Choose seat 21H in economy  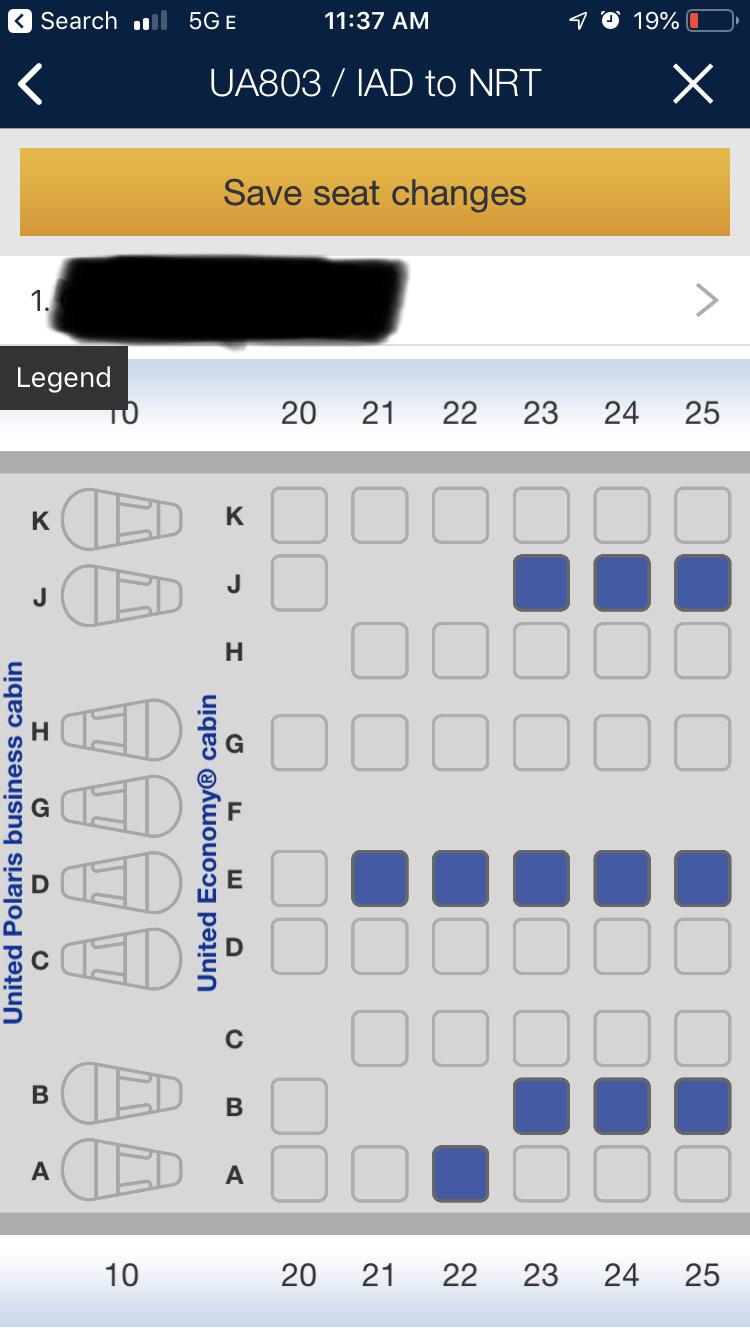(x=380, y=651)
